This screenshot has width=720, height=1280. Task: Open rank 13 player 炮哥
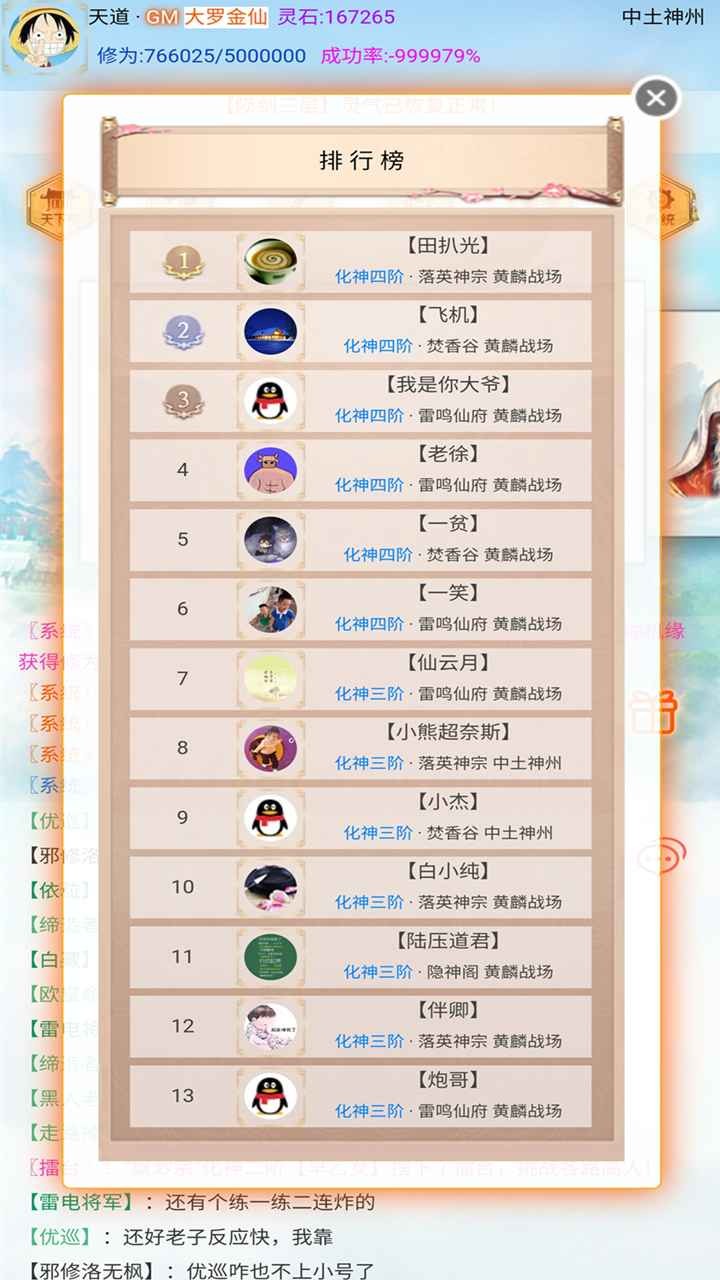(360, 1096)
